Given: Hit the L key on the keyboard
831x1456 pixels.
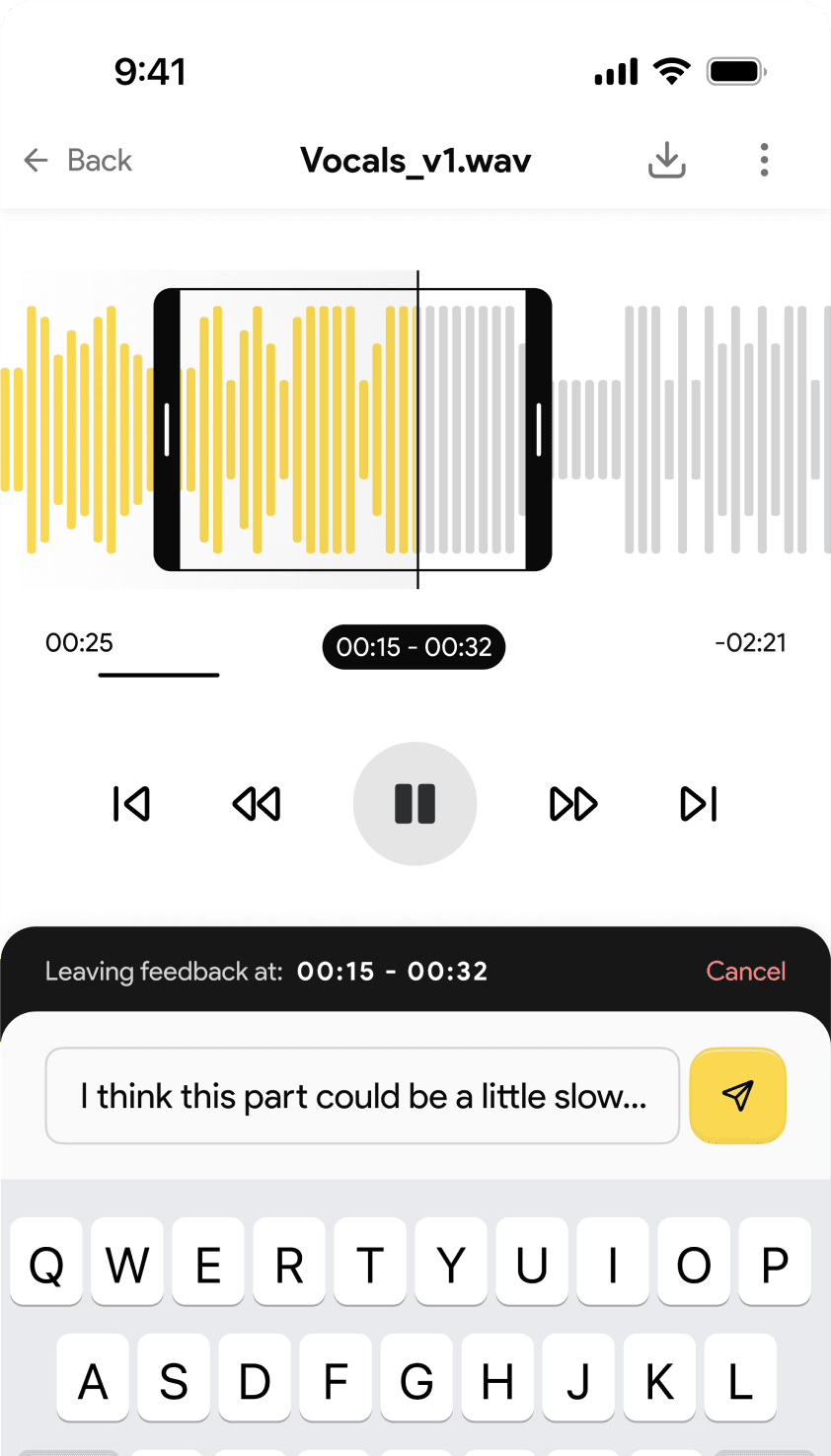Looking at the screenshot, I should click(740, 1378).
